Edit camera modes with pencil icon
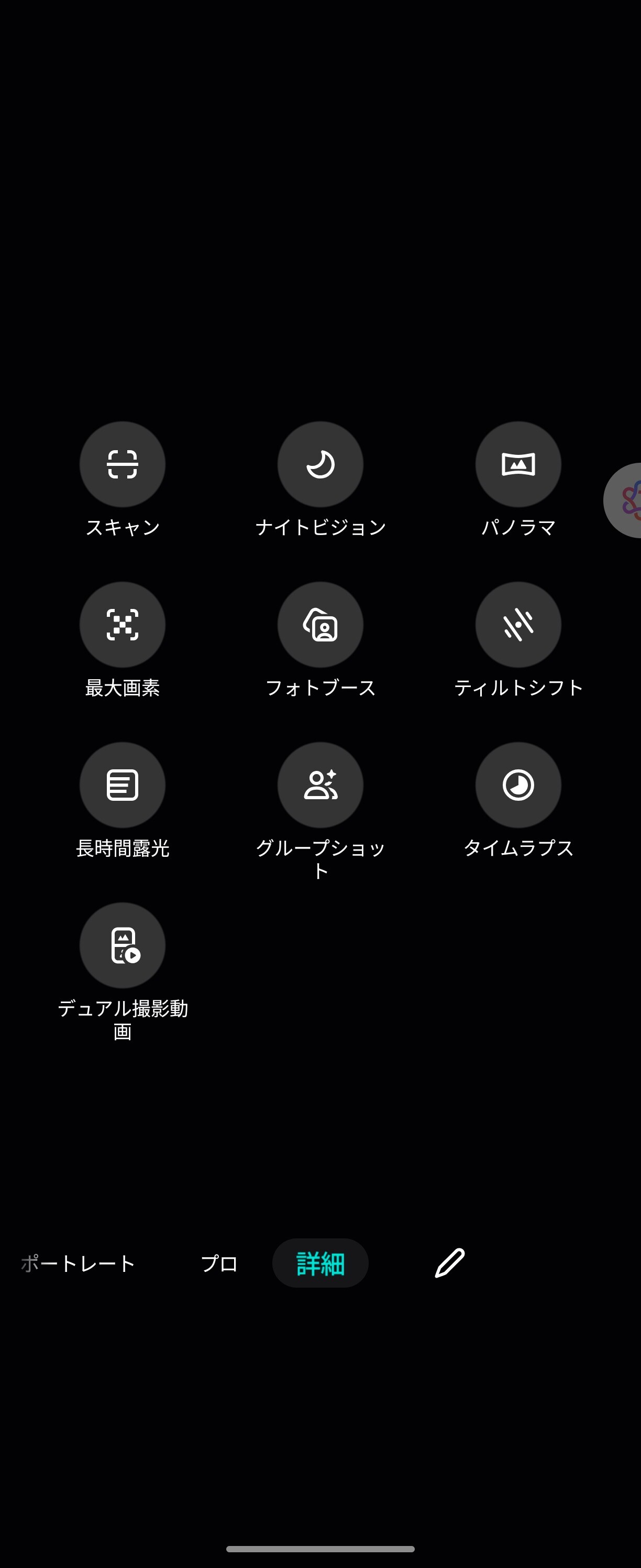The image size is (641, 1568). [x=450, y=1263]
